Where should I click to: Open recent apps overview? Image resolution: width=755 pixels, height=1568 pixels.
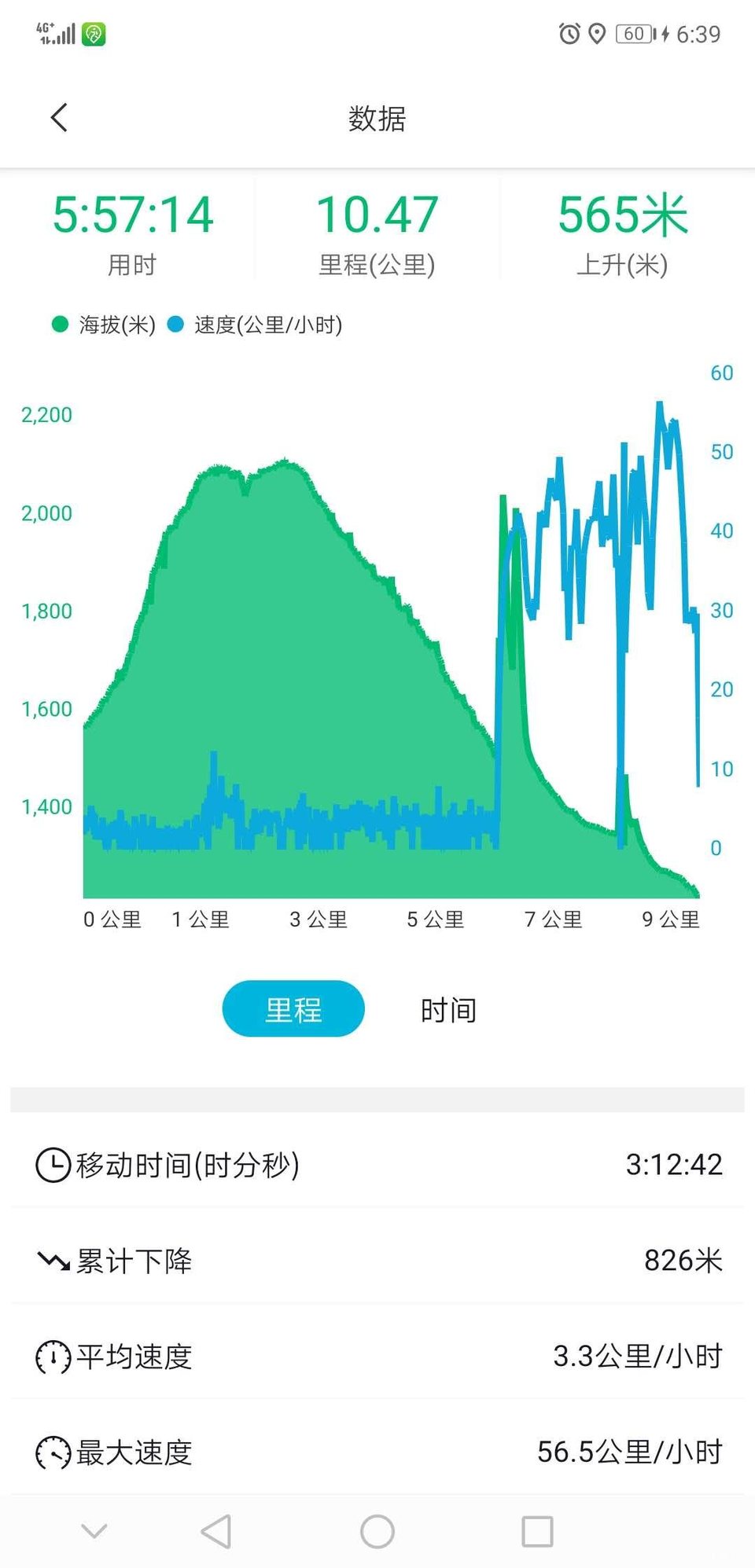click(537, 1531)
